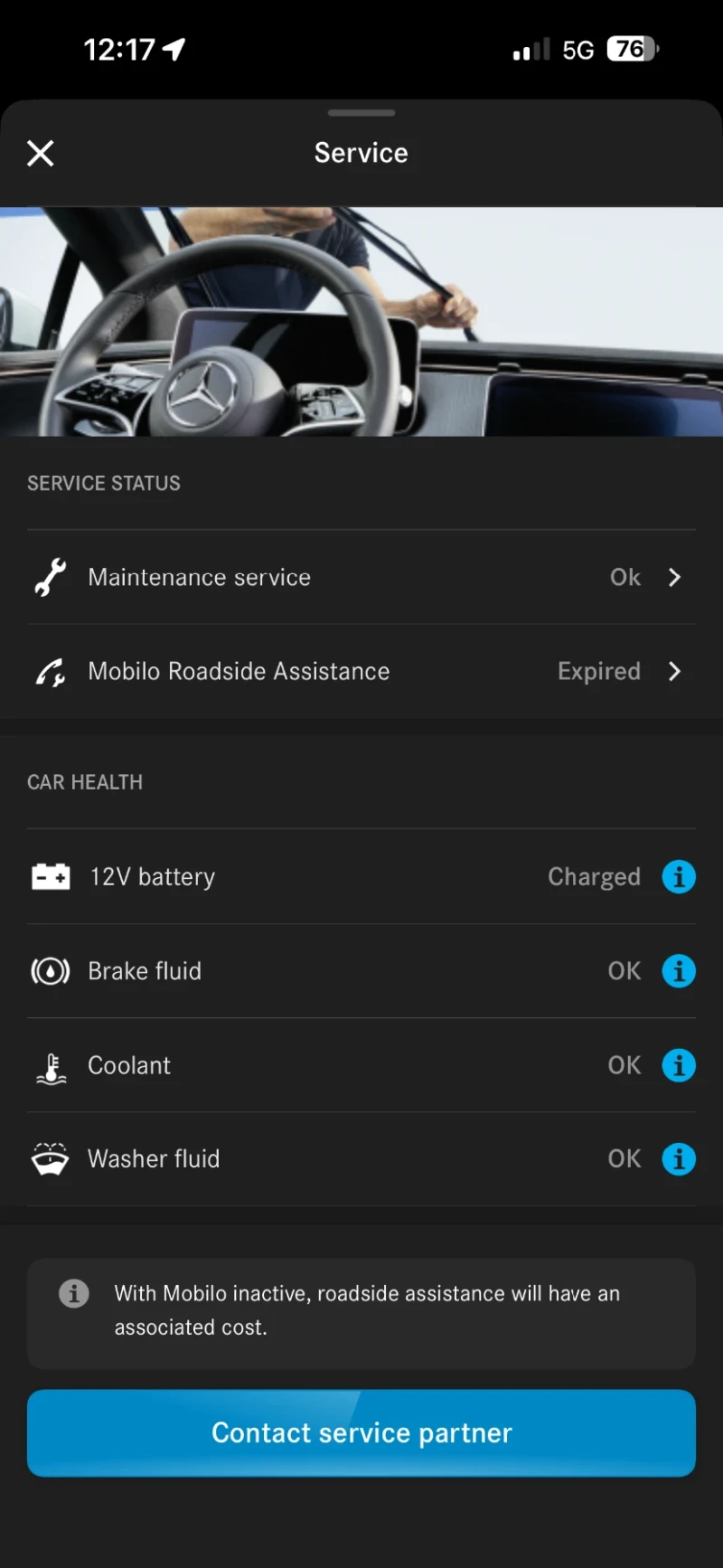Screen dimensions: 723x1568
Task: Click the 12V battery icon
Action: [50, 875]
